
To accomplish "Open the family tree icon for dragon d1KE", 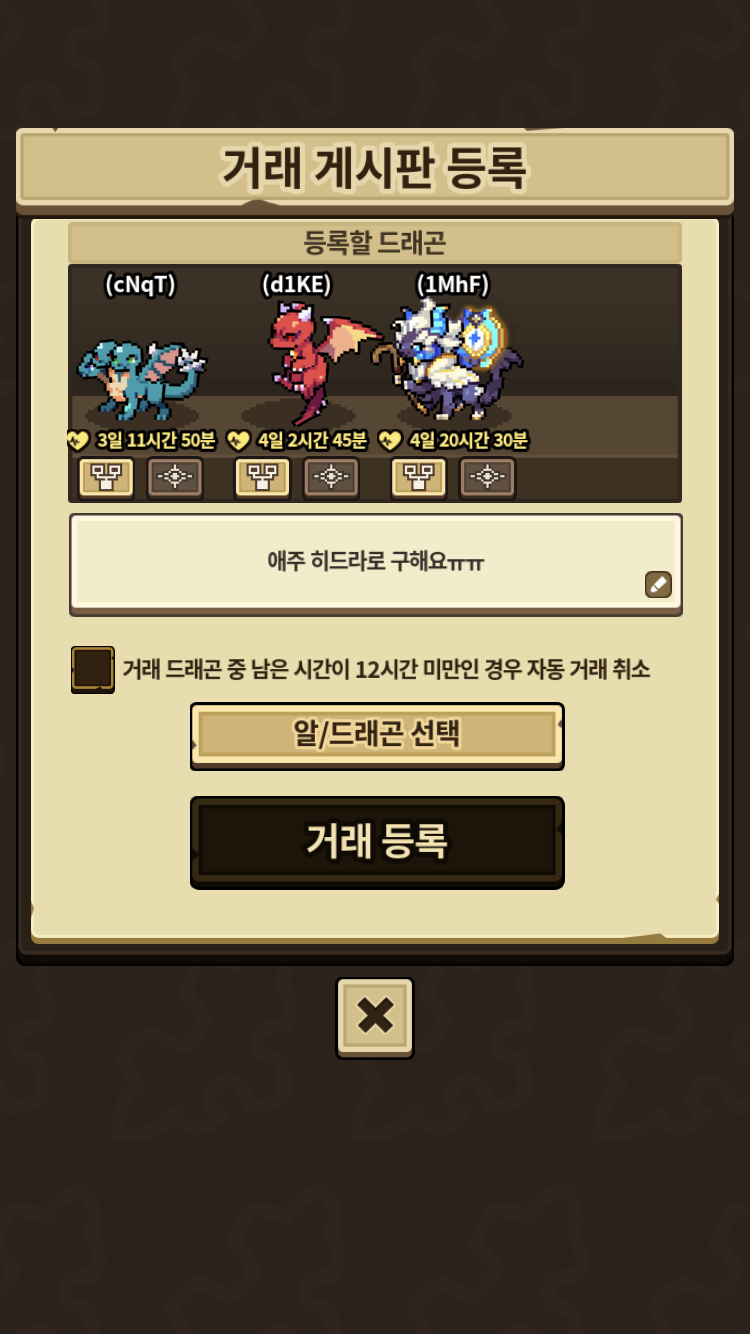I will (262, 477).
